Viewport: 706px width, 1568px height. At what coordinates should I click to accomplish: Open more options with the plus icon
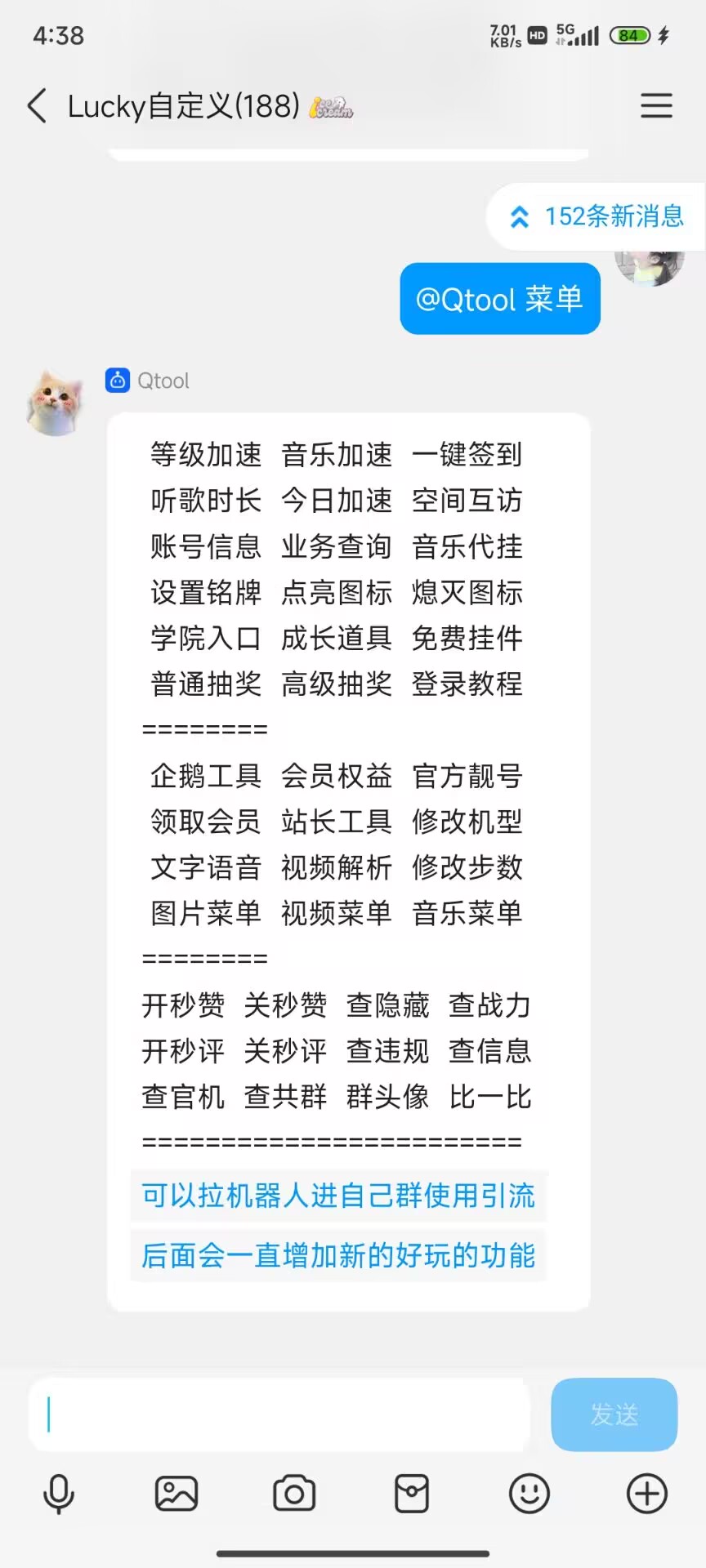pos(647,1494)
